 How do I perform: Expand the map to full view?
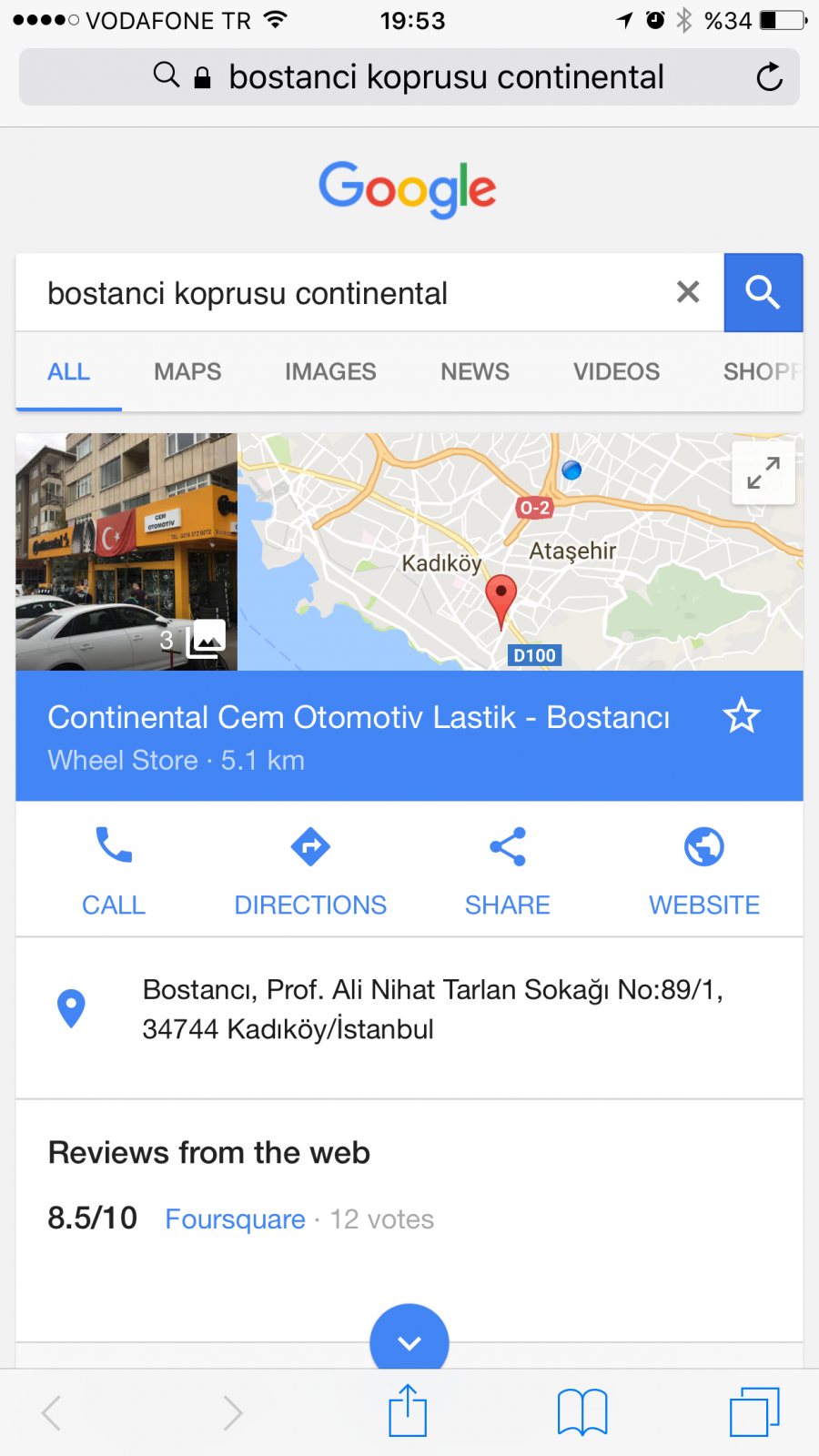coord(763,472)
